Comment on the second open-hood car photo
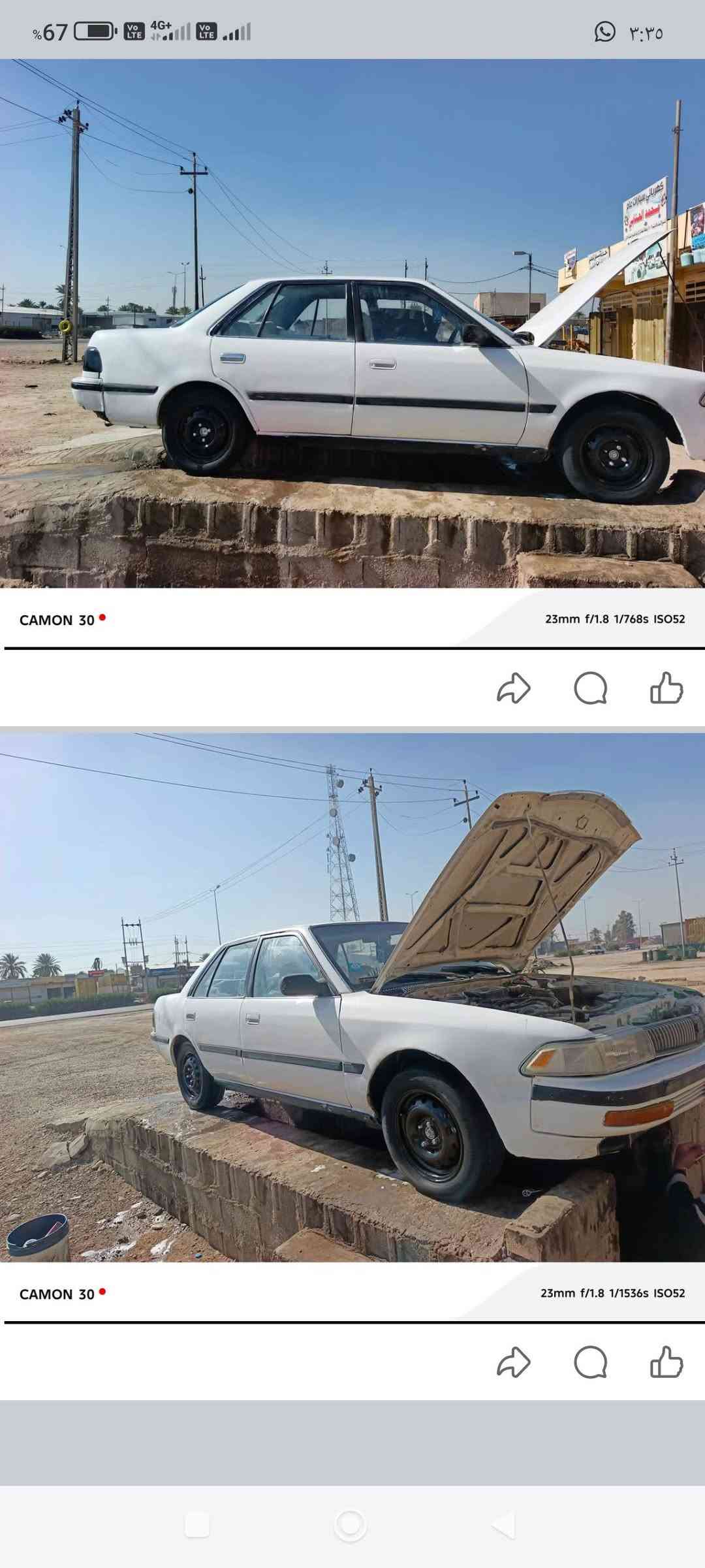 coord(591,1362)
